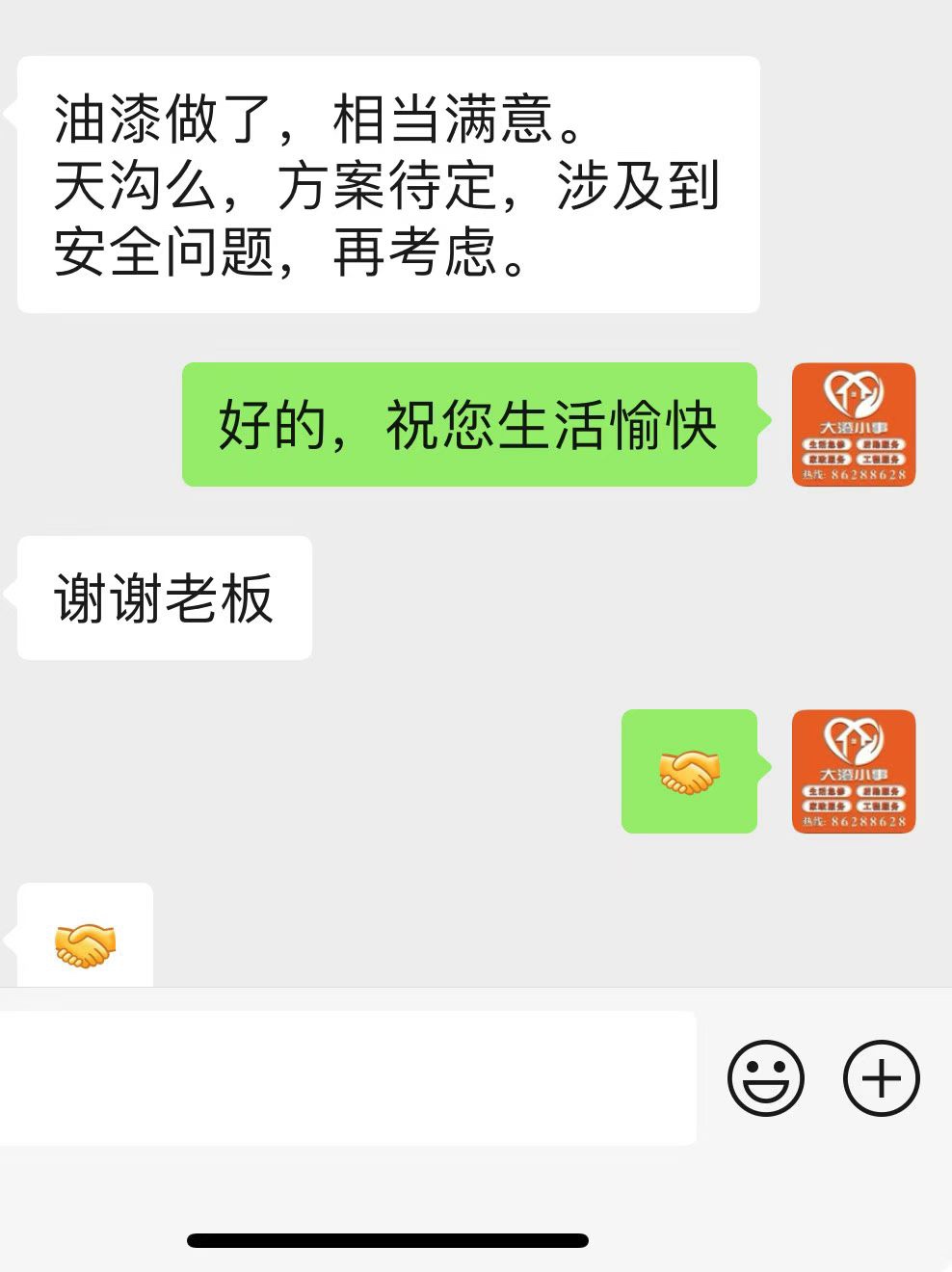Open sender avatar beside green handshake emoji

click(x=853, y=771)
